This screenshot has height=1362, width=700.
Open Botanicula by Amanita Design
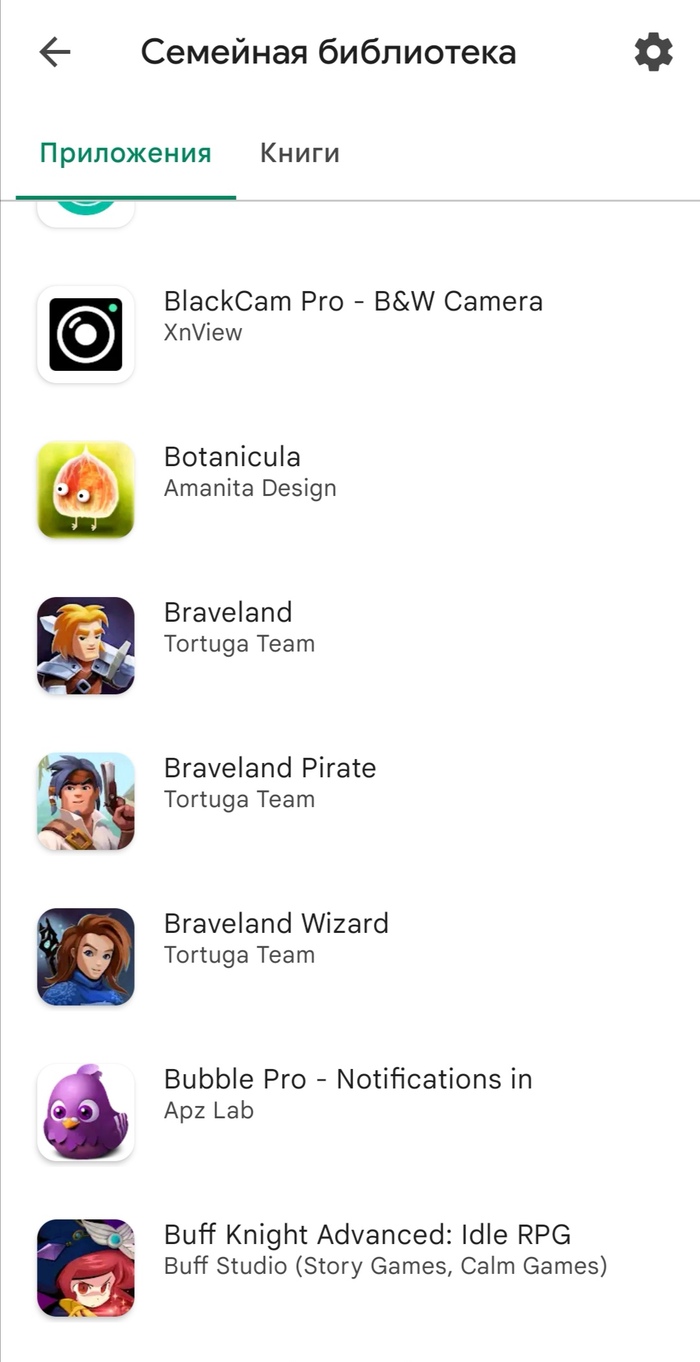[x=250, y=471]
